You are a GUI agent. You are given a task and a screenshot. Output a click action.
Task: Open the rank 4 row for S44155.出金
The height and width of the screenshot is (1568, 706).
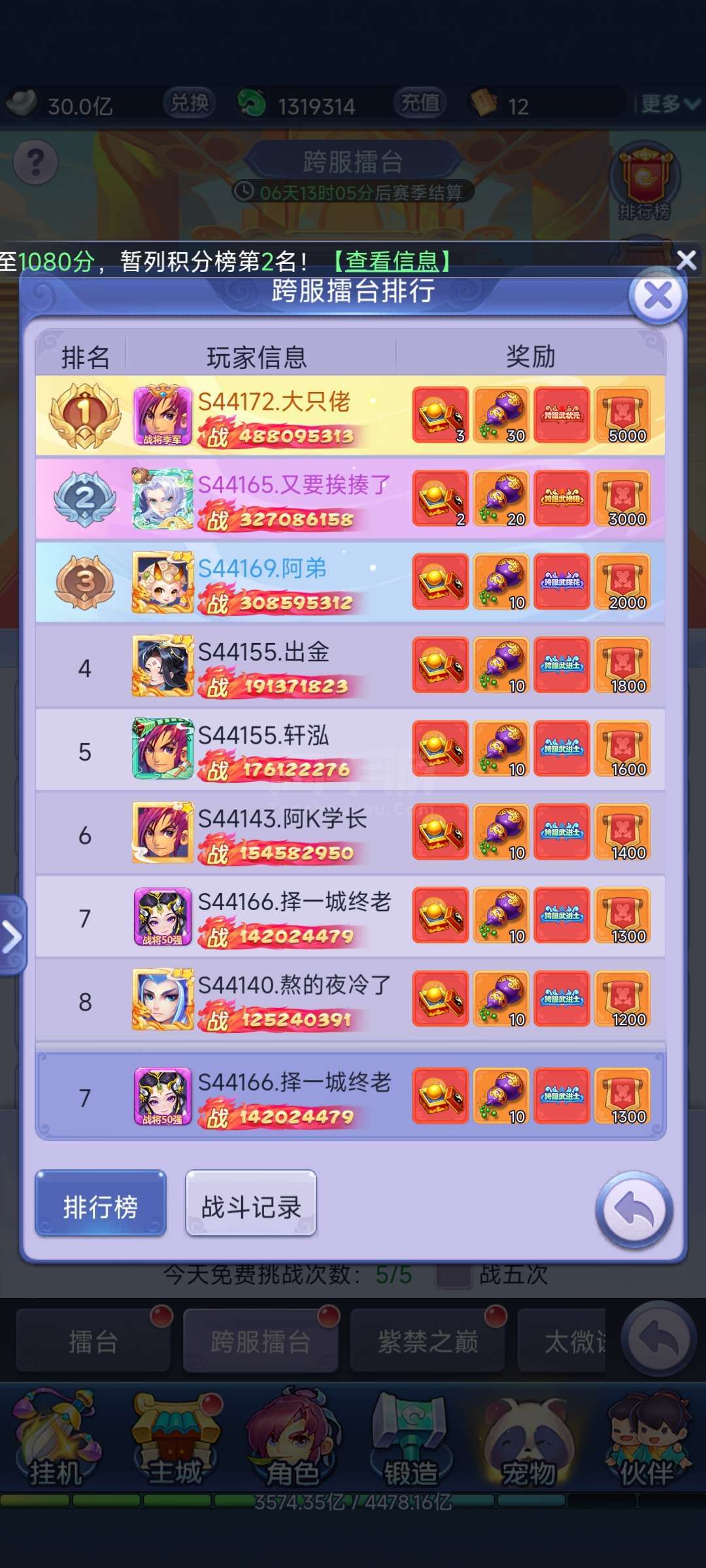[350, 666]
